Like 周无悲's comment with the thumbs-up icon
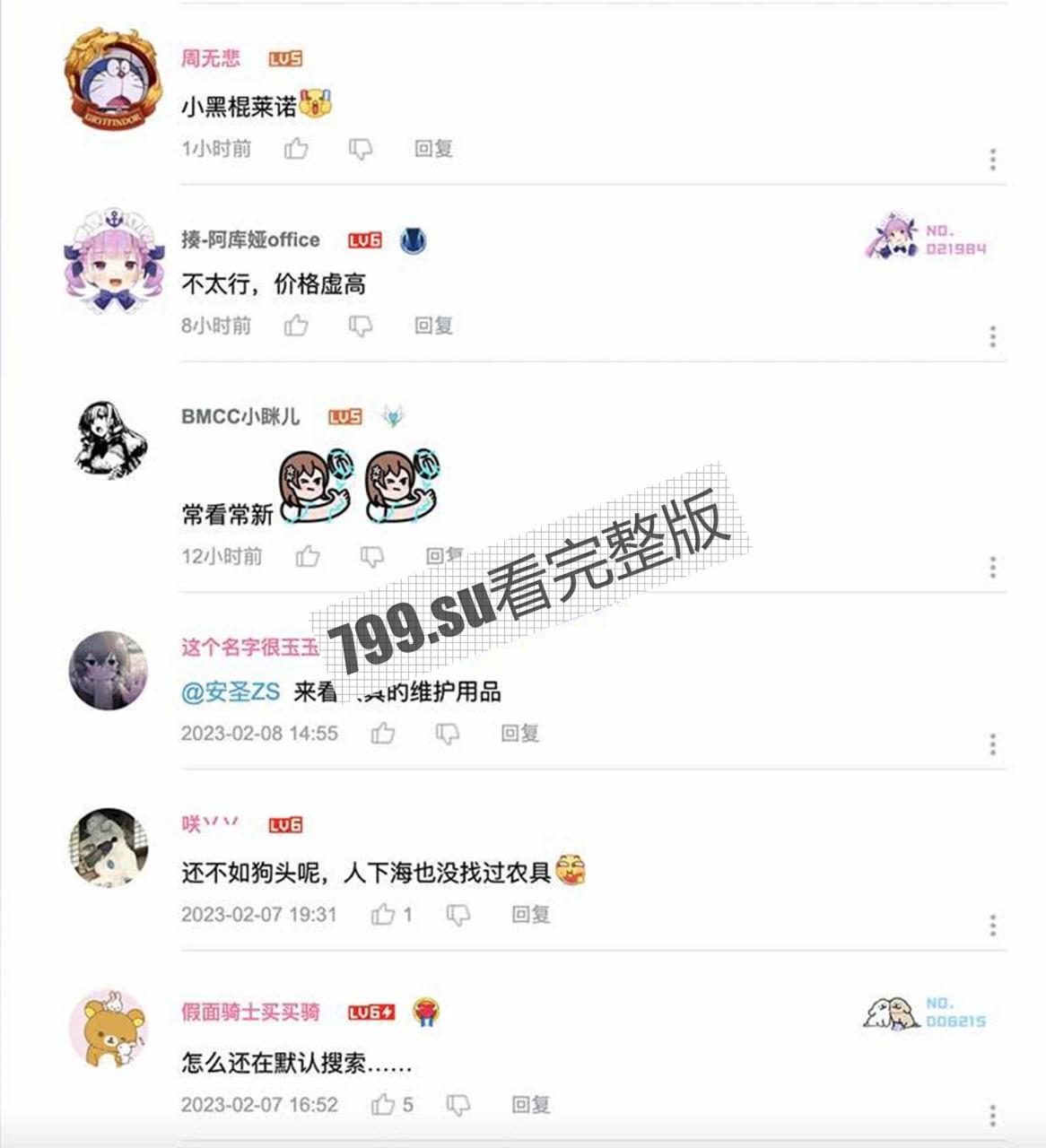Image resolution: width=1046 pixels, height=1148 pixels. click(296, 149)
